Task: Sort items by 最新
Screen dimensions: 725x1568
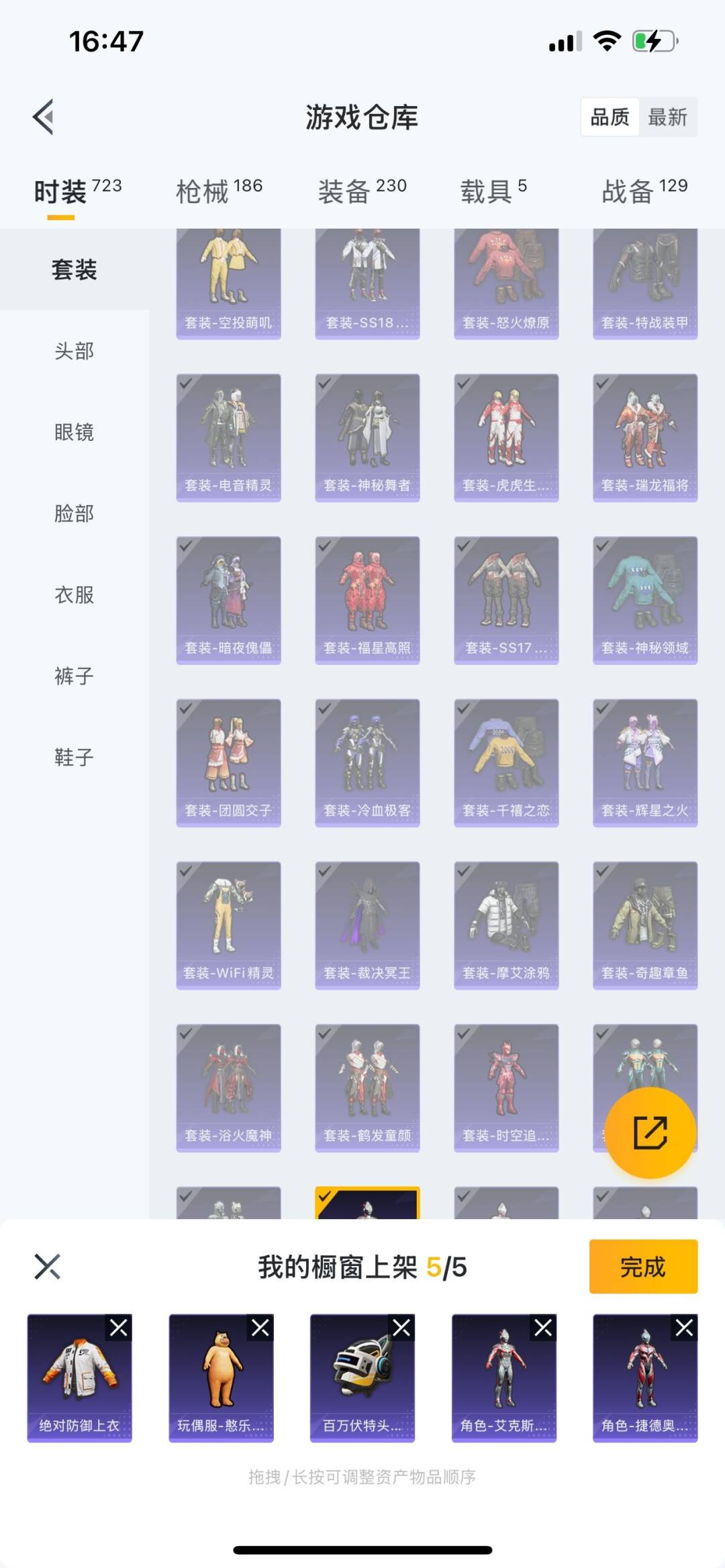Action: (x=667, y=117)
